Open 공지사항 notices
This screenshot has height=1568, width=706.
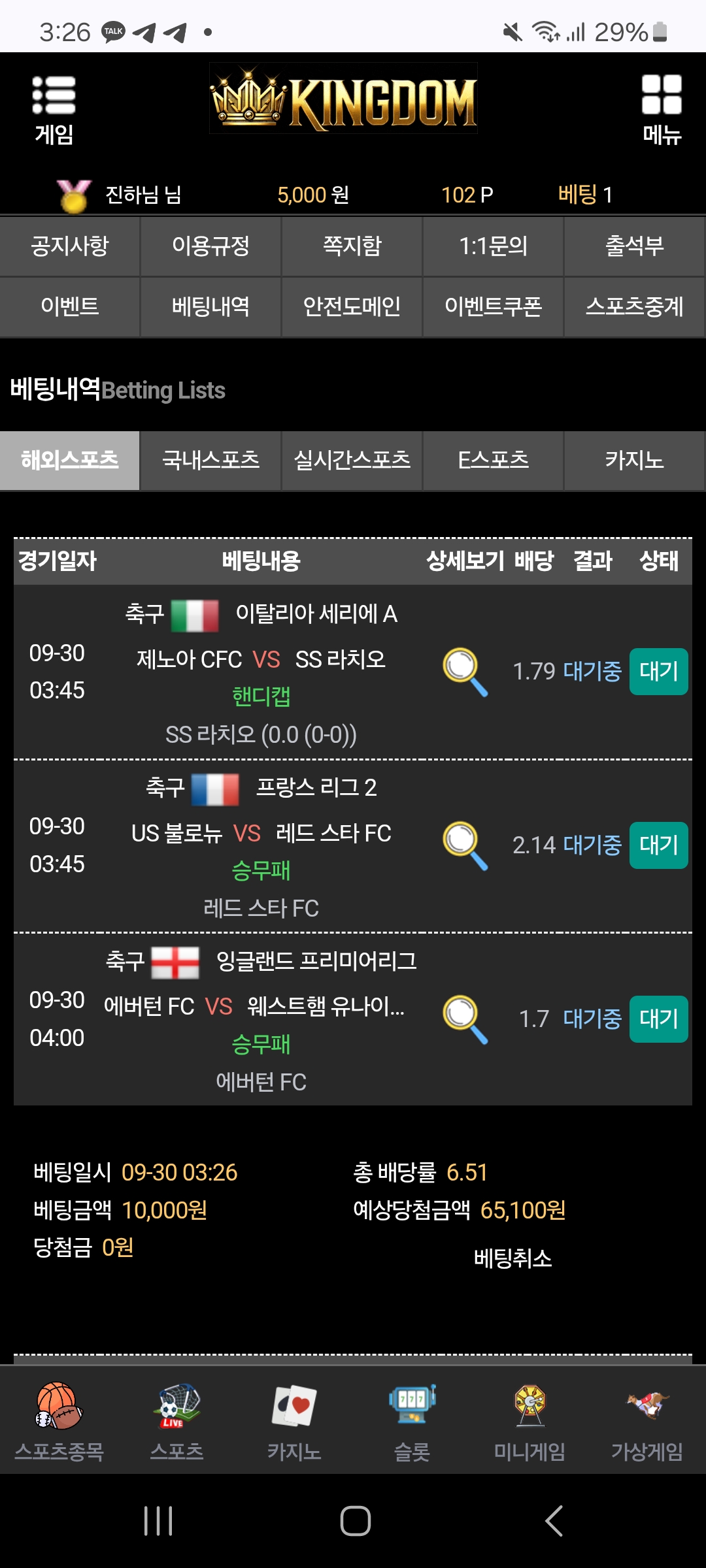(70, 246)
